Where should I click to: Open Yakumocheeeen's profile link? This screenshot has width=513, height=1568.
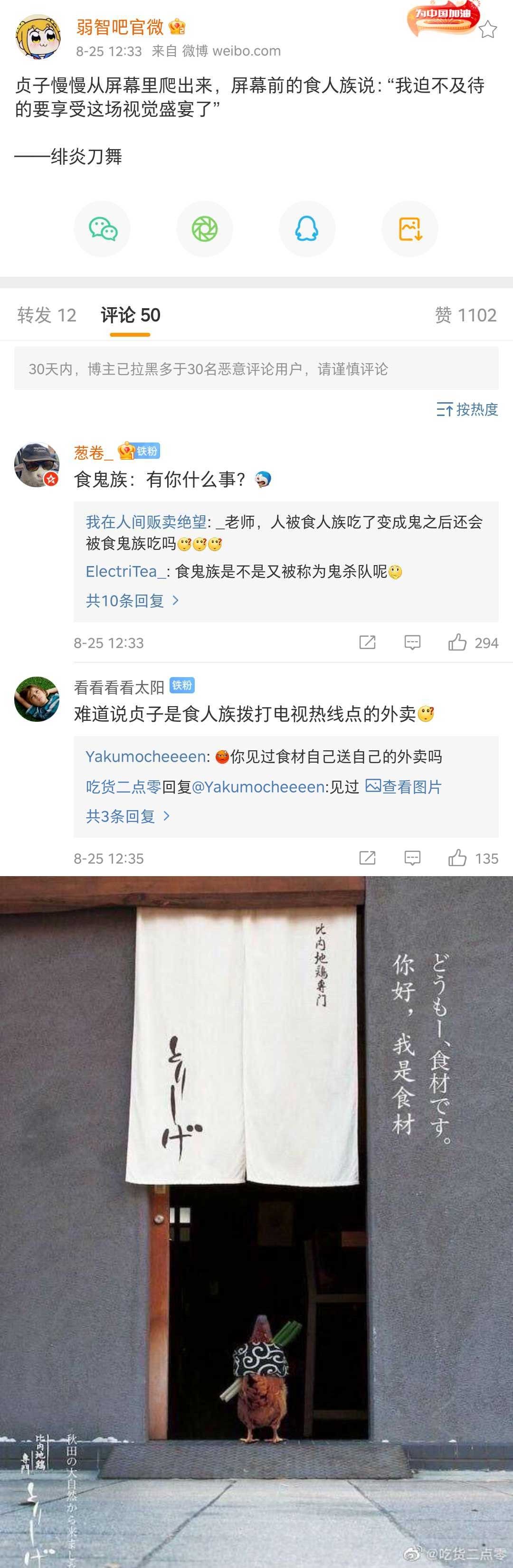click(146, 756)
